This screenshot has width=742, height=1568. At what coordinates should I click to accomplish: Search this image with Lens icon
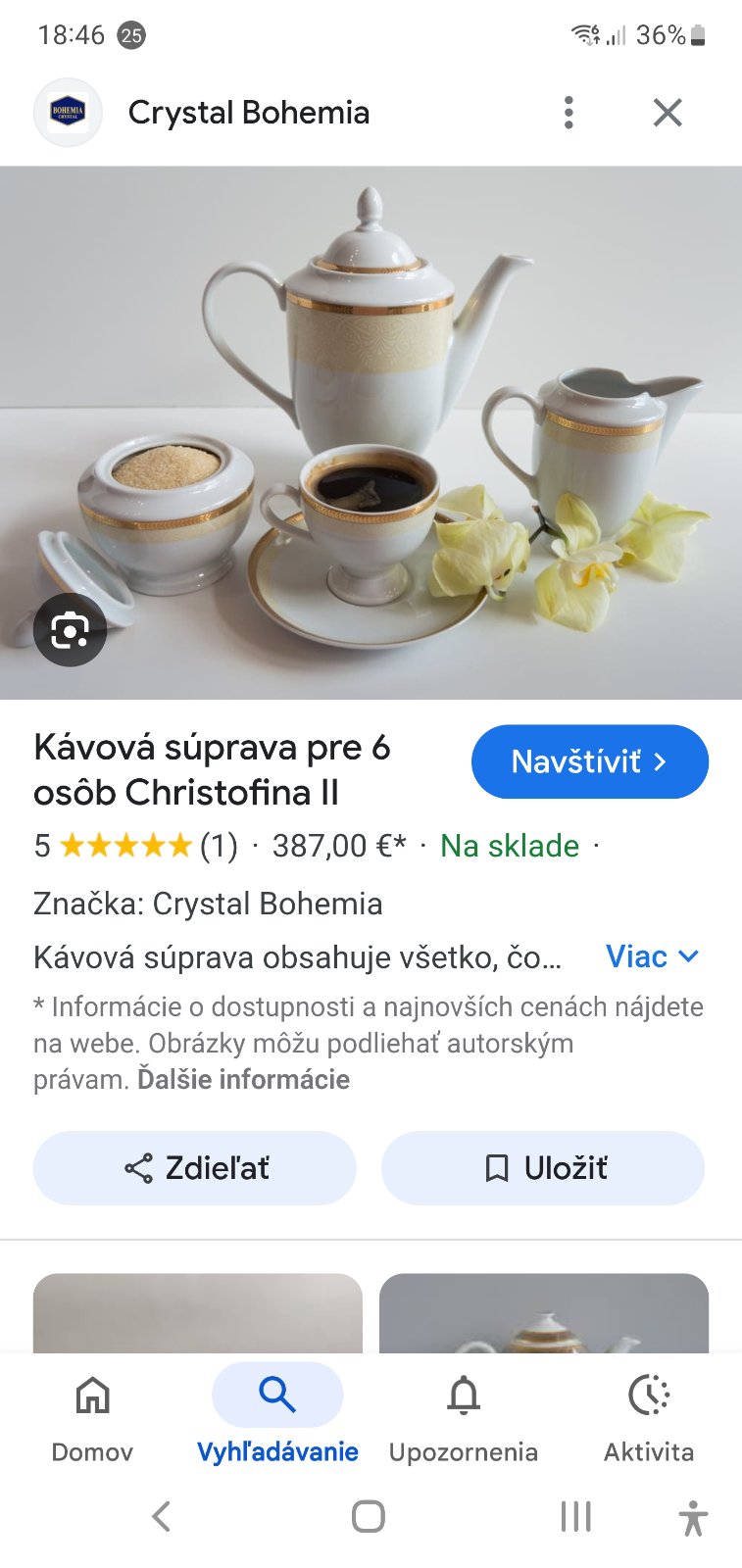pyautogui.click(x=70, y=630)
